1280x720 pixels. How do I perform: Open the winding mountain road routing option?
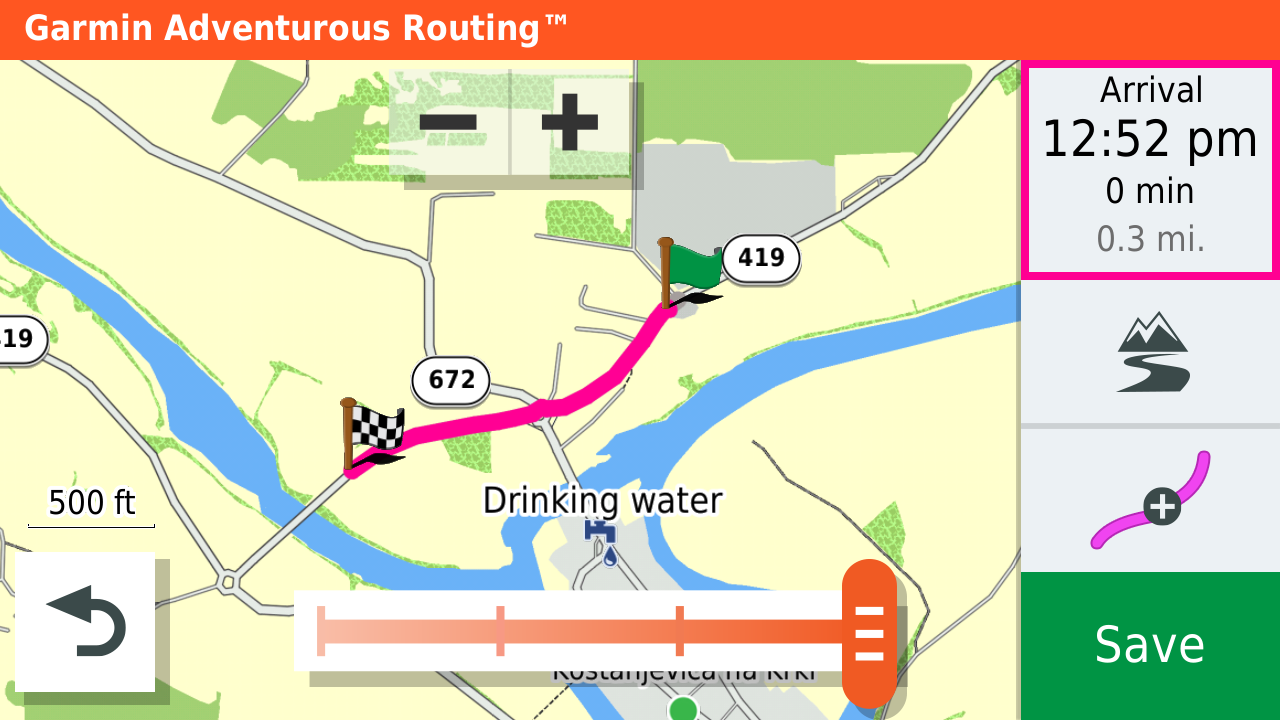1150,352
